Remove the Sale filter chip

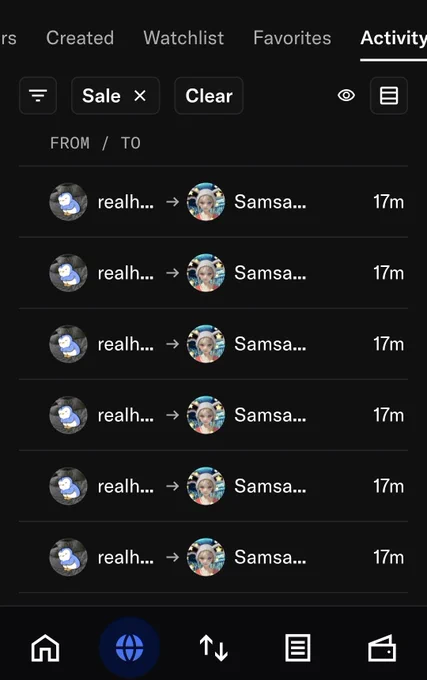[140, 95]
